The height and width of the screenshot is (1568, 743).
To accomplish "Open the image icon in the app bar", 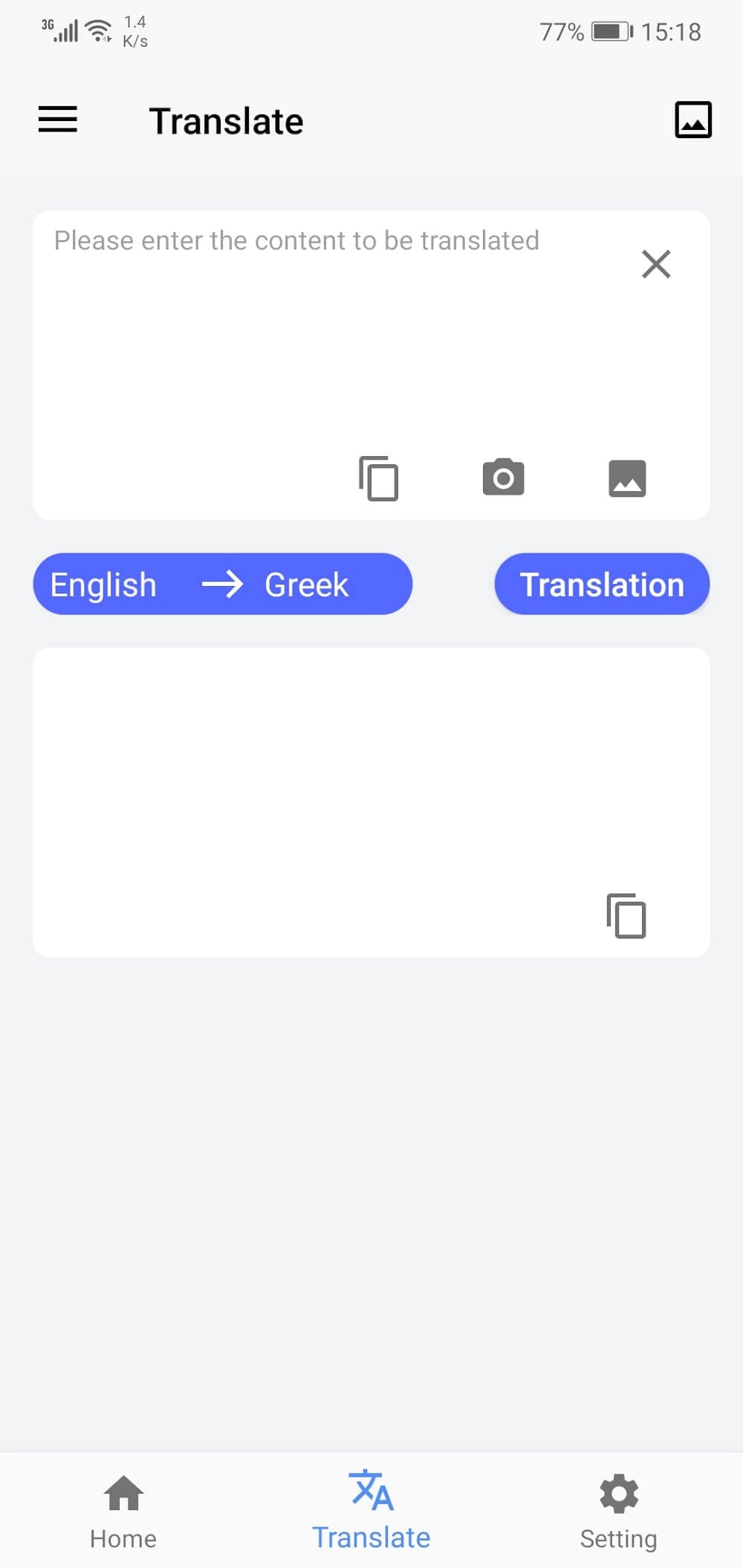I will [692, 120].
